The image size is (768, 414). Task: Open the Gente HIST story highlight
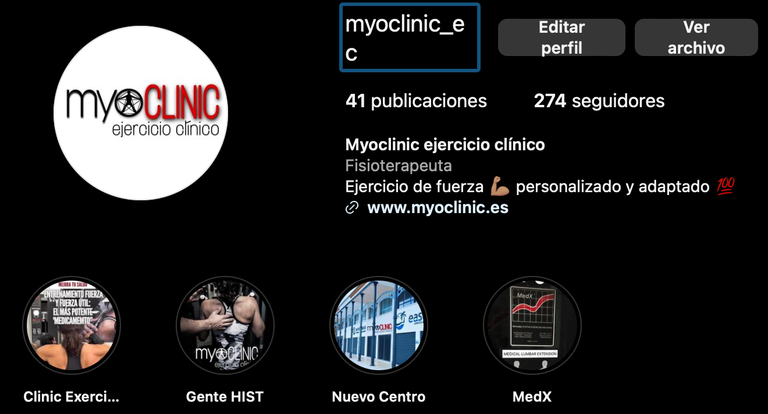[225, 326]
